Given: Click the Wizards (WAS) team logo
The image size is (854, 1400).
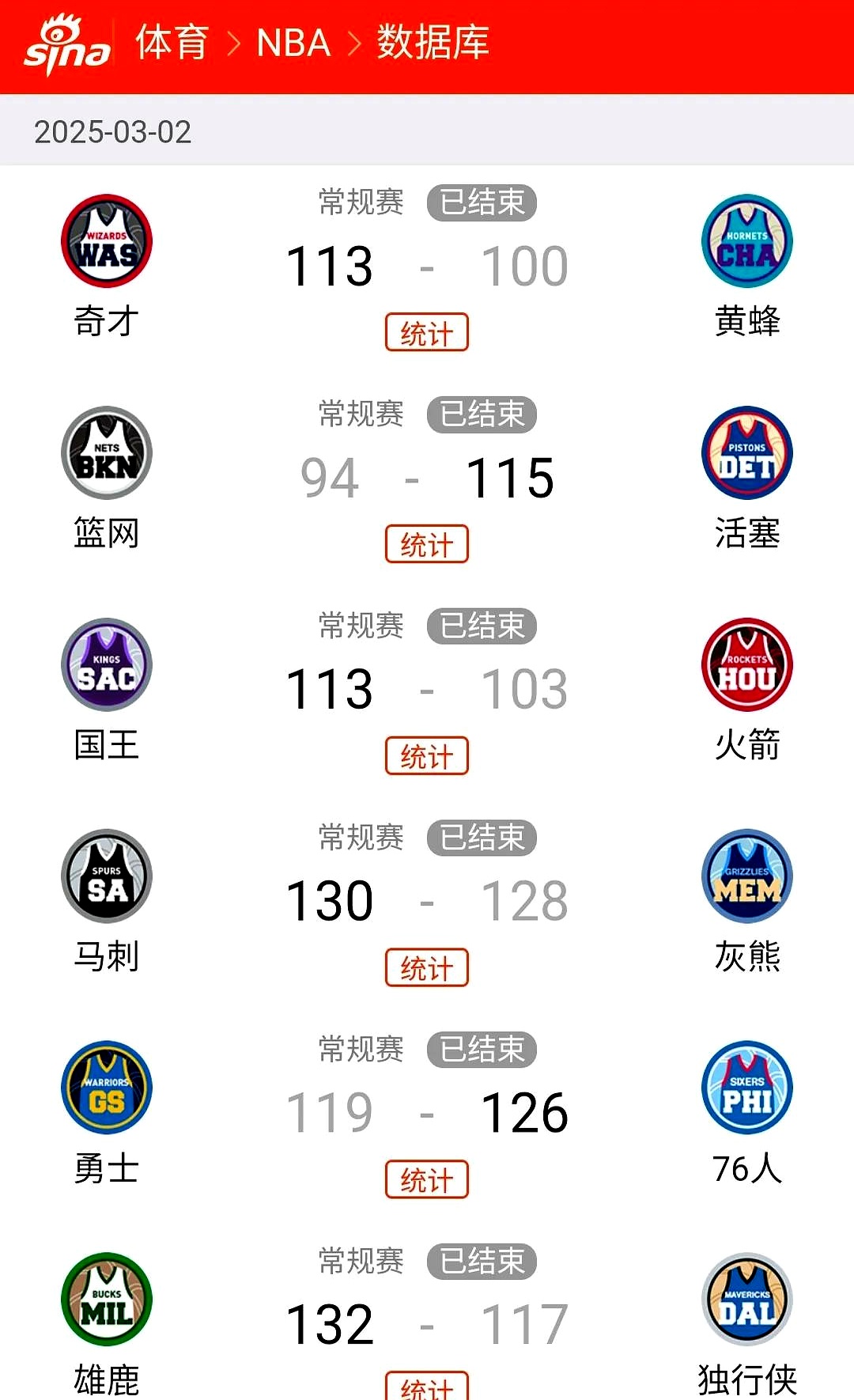Looking at the screenshot, I should [106, 241].
